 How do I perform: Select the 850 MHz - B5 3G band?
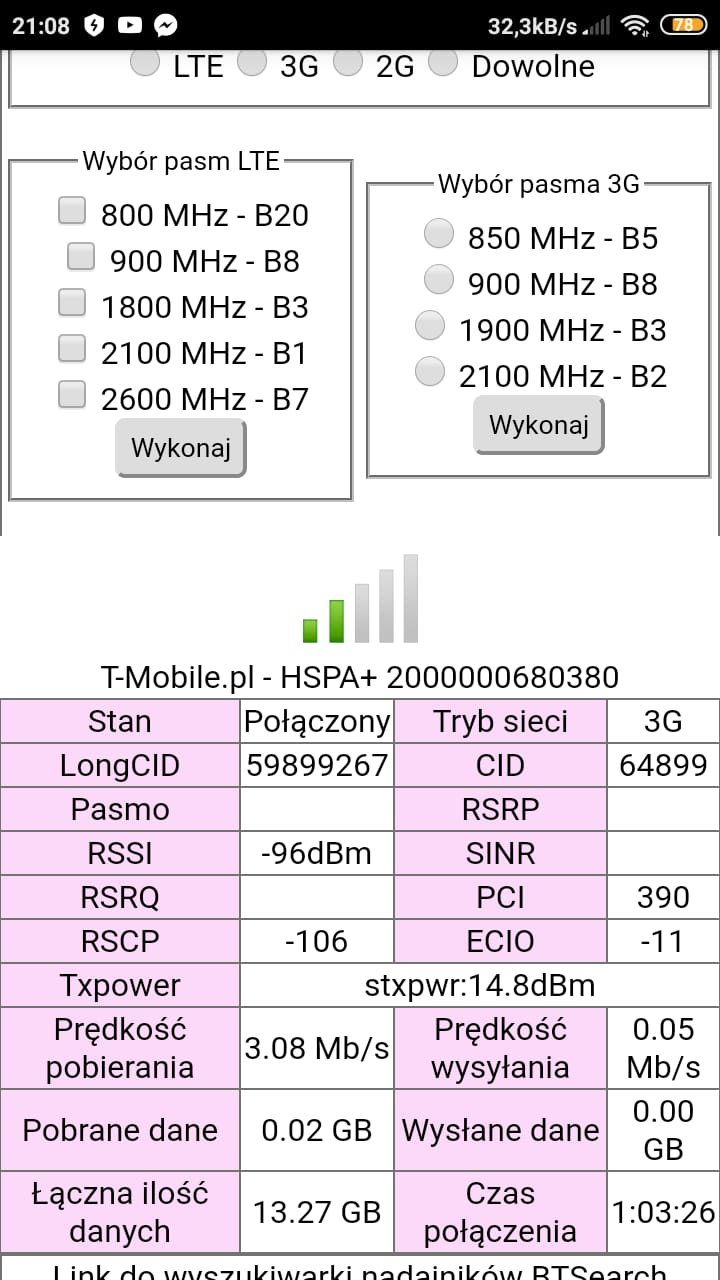point(439,234)
